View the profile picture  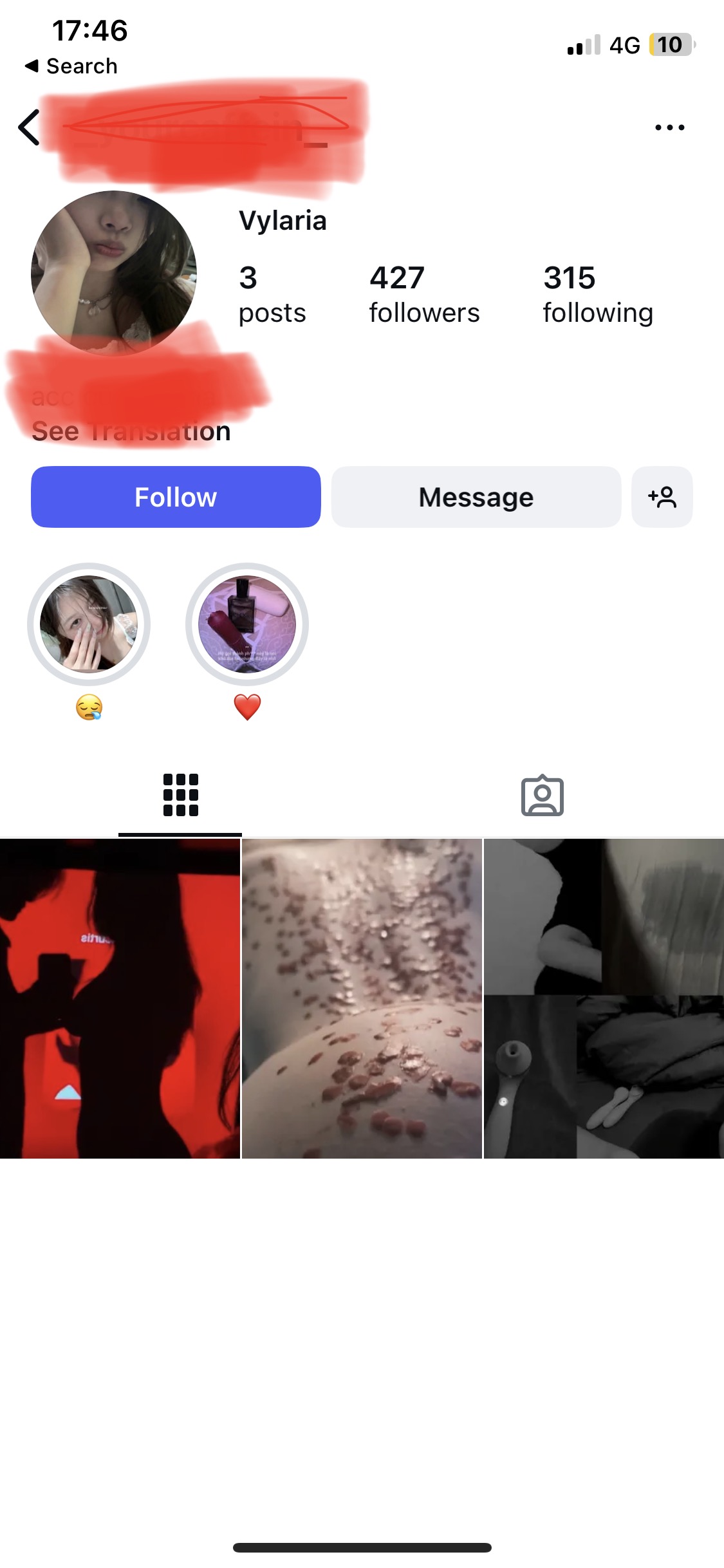click(114, 273)
